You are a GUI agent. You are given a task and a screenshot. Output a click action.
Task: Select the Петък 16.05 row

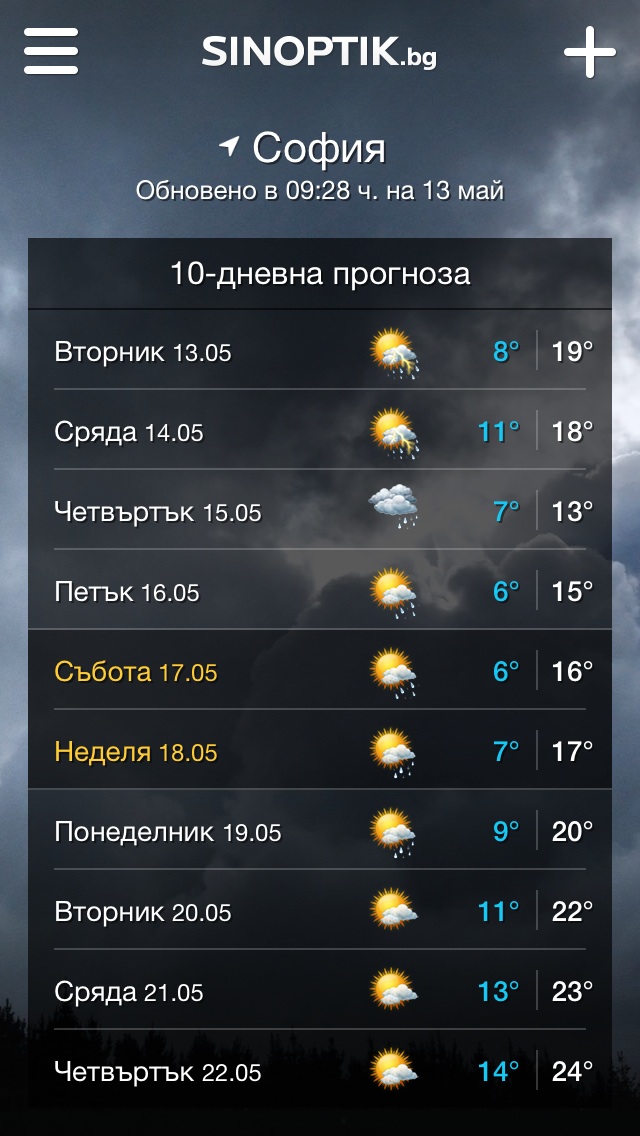(x=320, y=592)
